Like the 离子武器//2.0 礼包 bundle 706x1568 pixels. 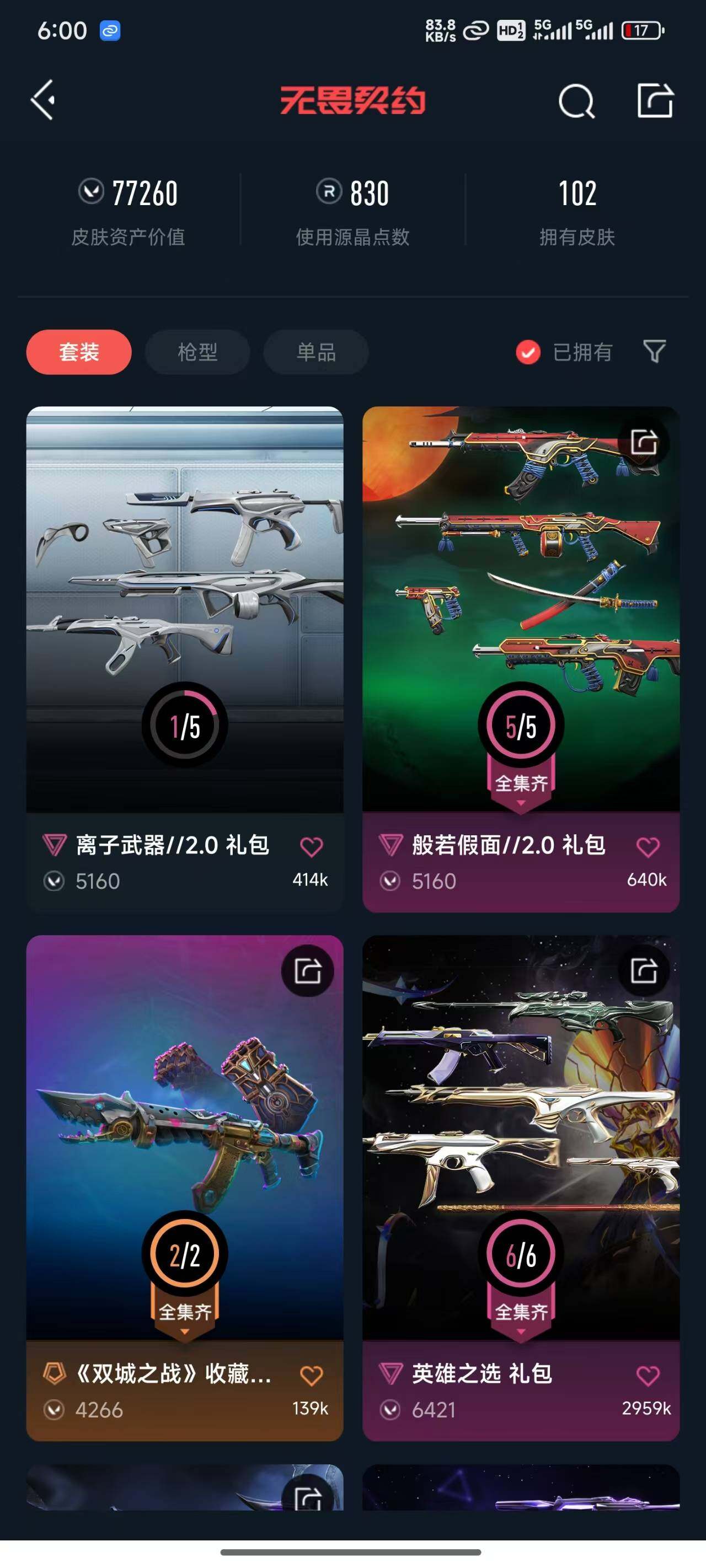click(x=311, y=846)
